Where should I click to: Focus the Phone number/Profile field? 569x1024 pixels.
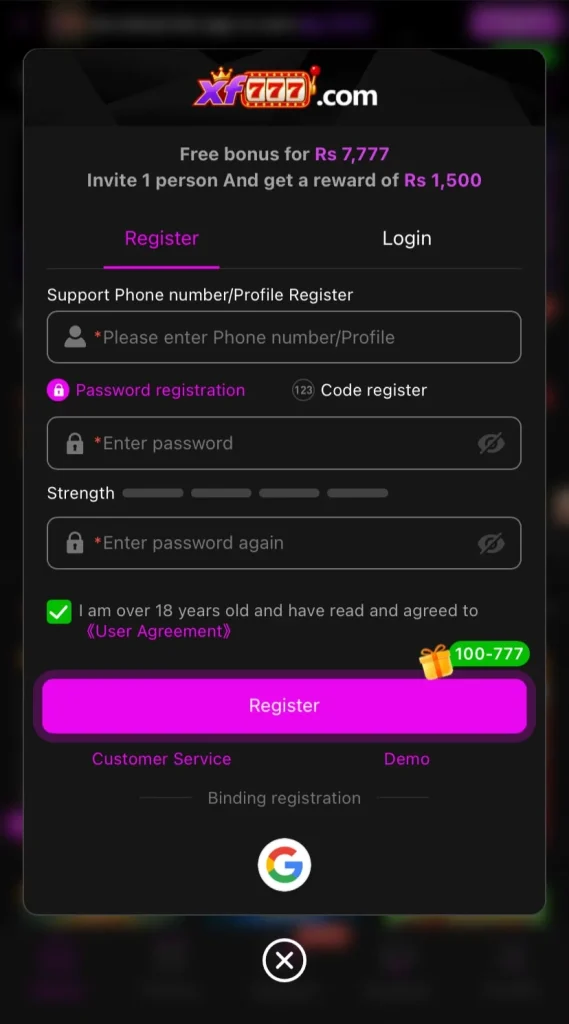(284, 337)
